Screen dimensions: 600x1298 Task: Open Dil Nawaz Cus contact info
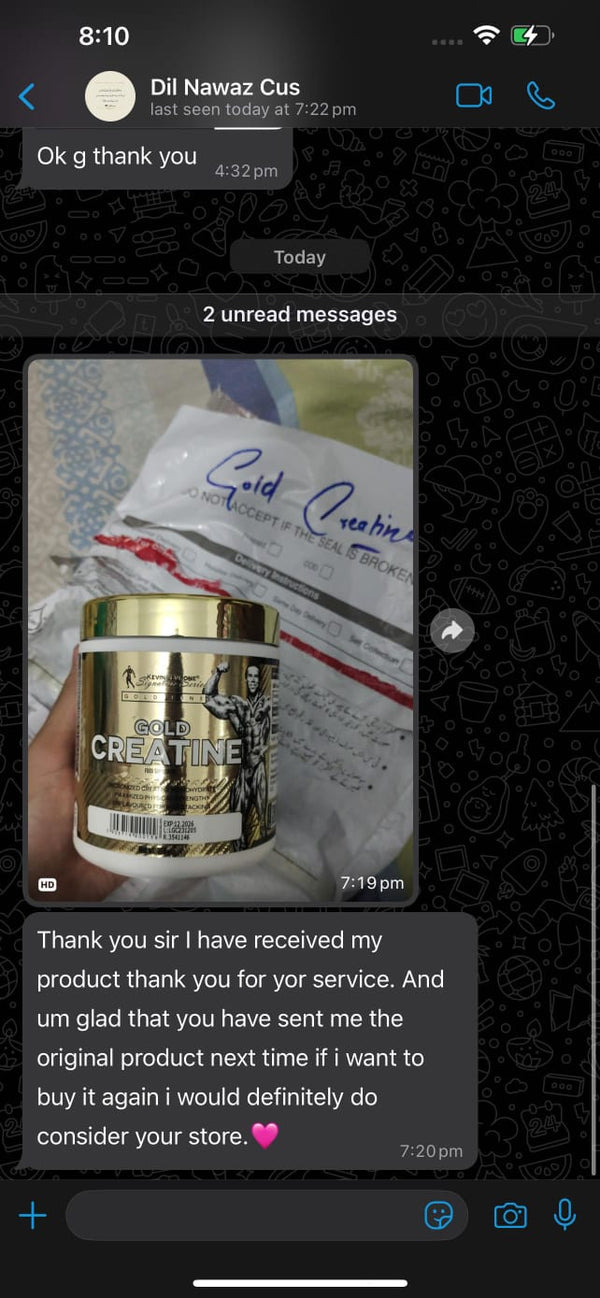(x=224, y=96)
